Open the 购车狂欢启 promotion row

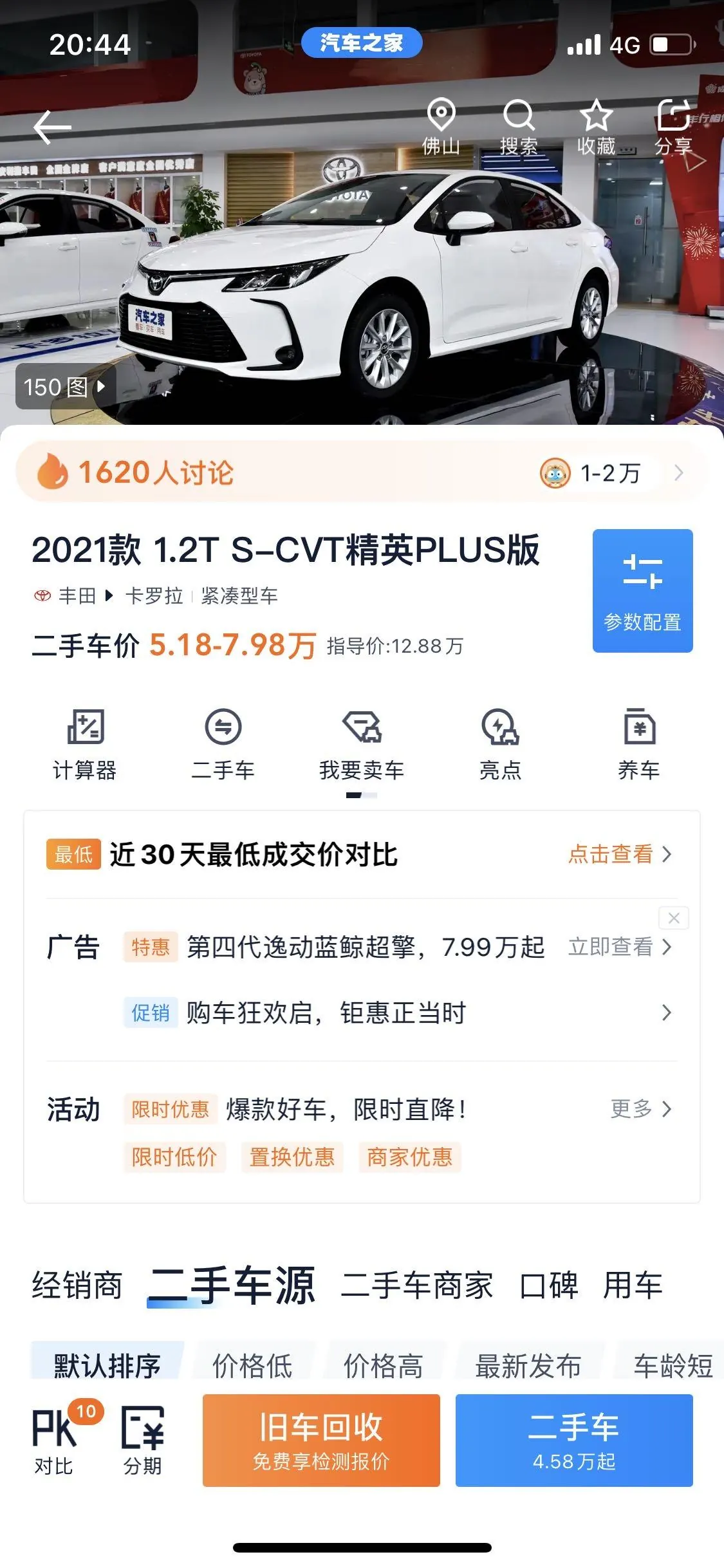398,1013
